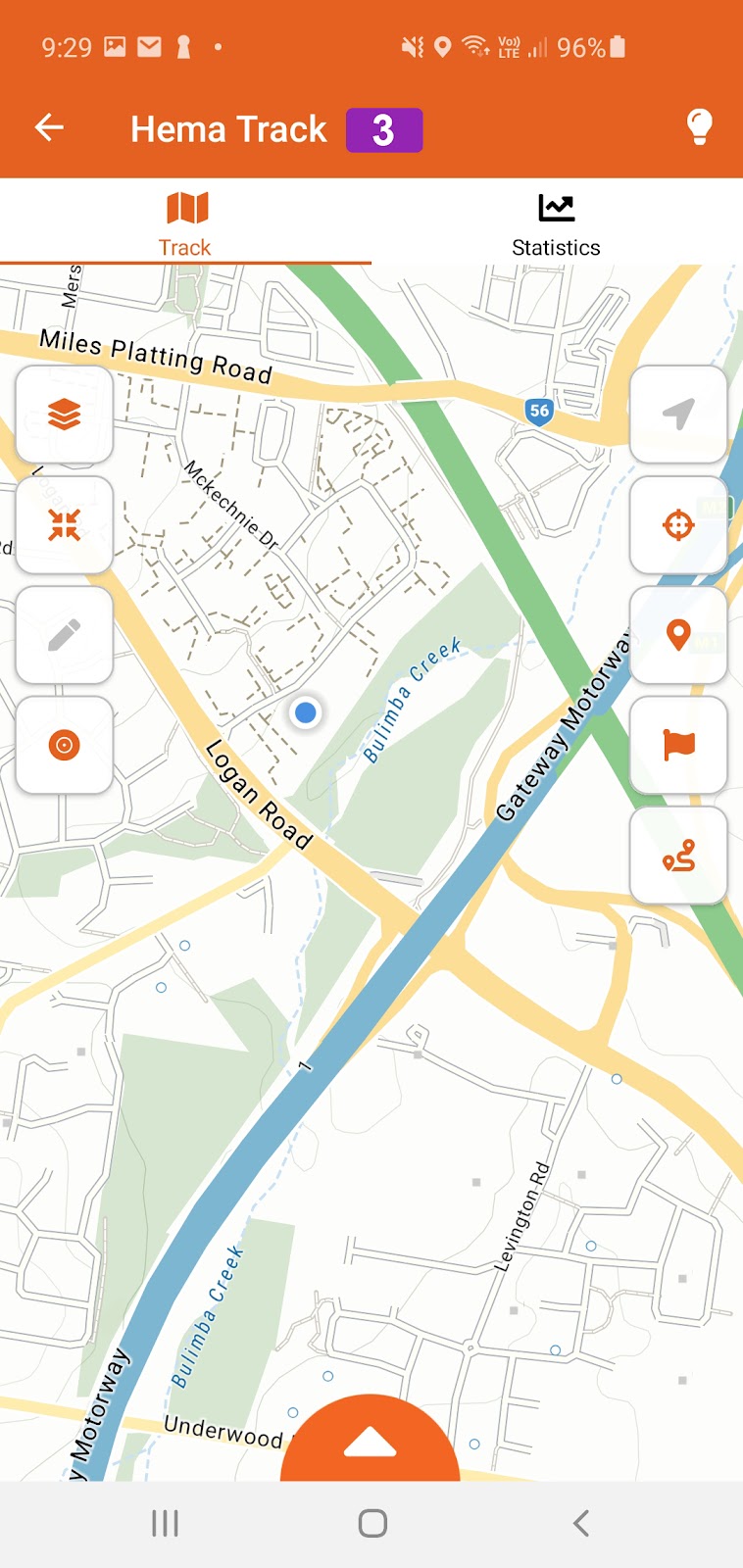Tap the collapse arrows map button
Screen dimensions: 743x1568
click(x=65, y=525)
